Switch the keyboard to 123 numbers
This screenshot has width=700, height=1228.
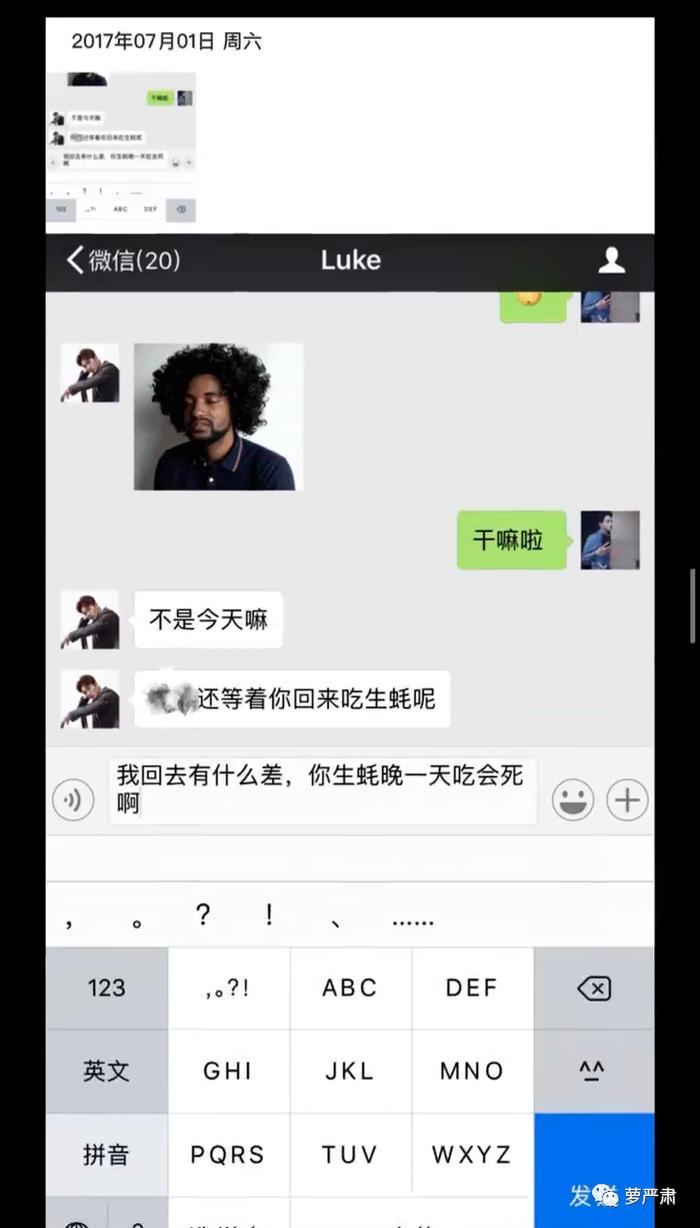coord(106,989)
